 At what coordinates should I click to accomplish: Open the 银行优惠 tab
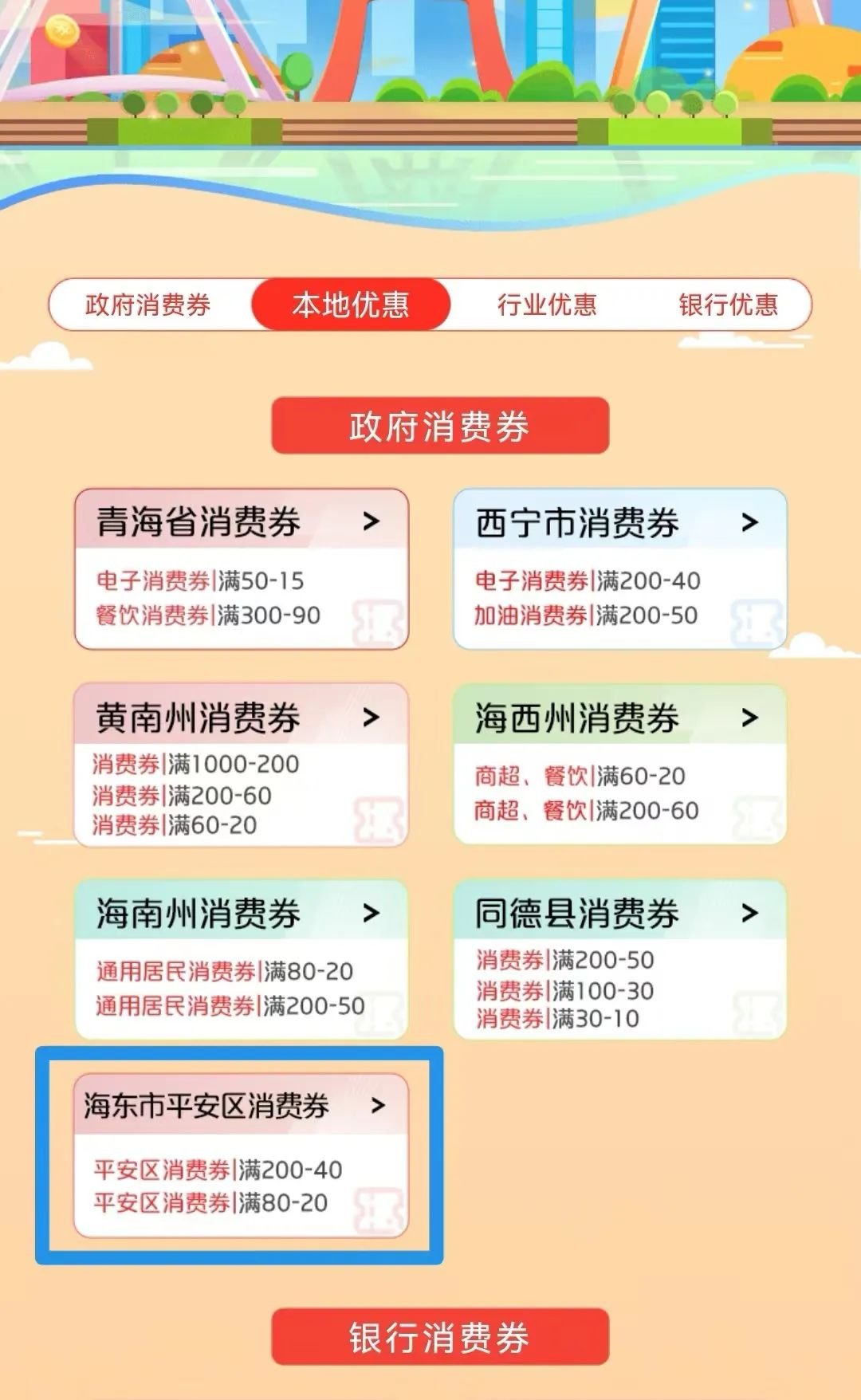point(728,305)
